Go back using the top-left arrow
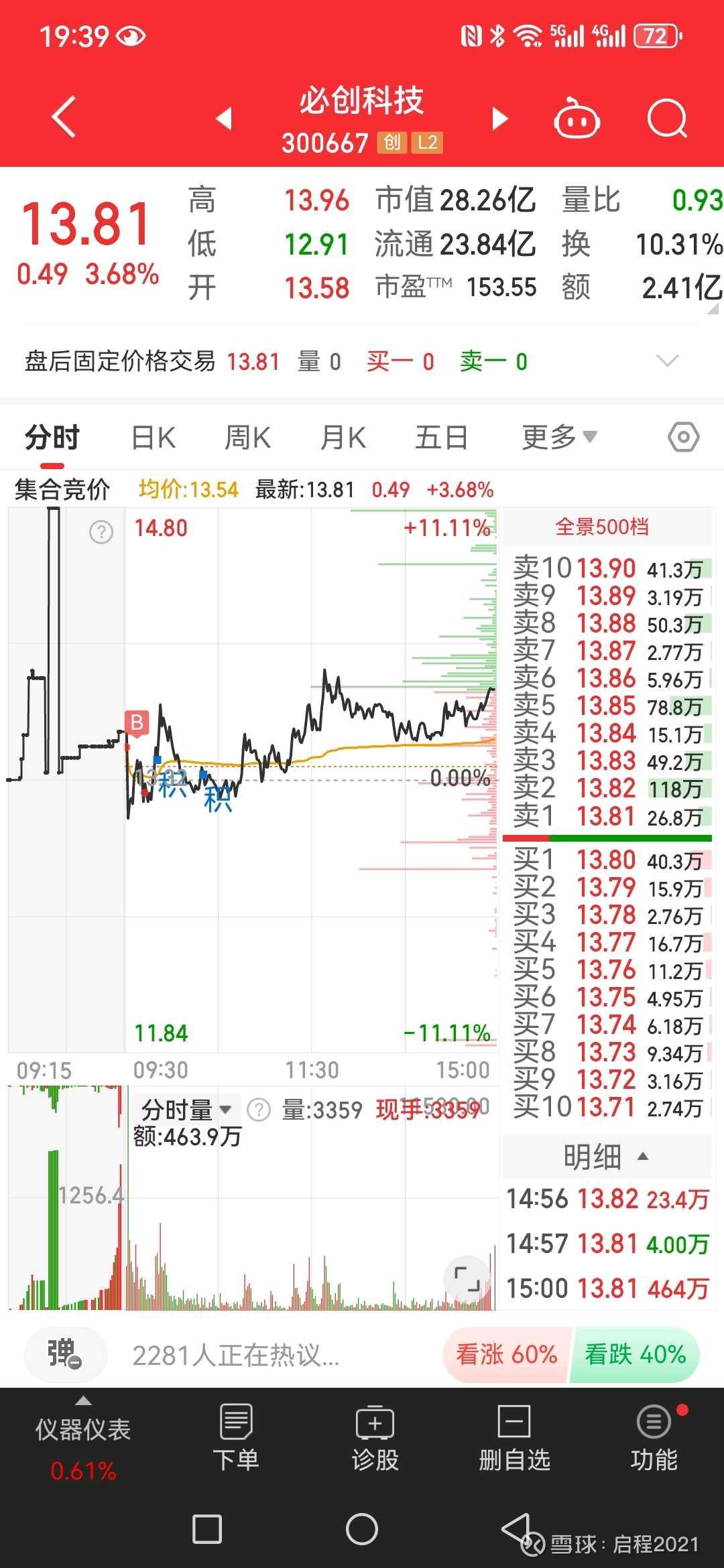Viewport: 724px width, 1568px height. [x=64, y=117]
